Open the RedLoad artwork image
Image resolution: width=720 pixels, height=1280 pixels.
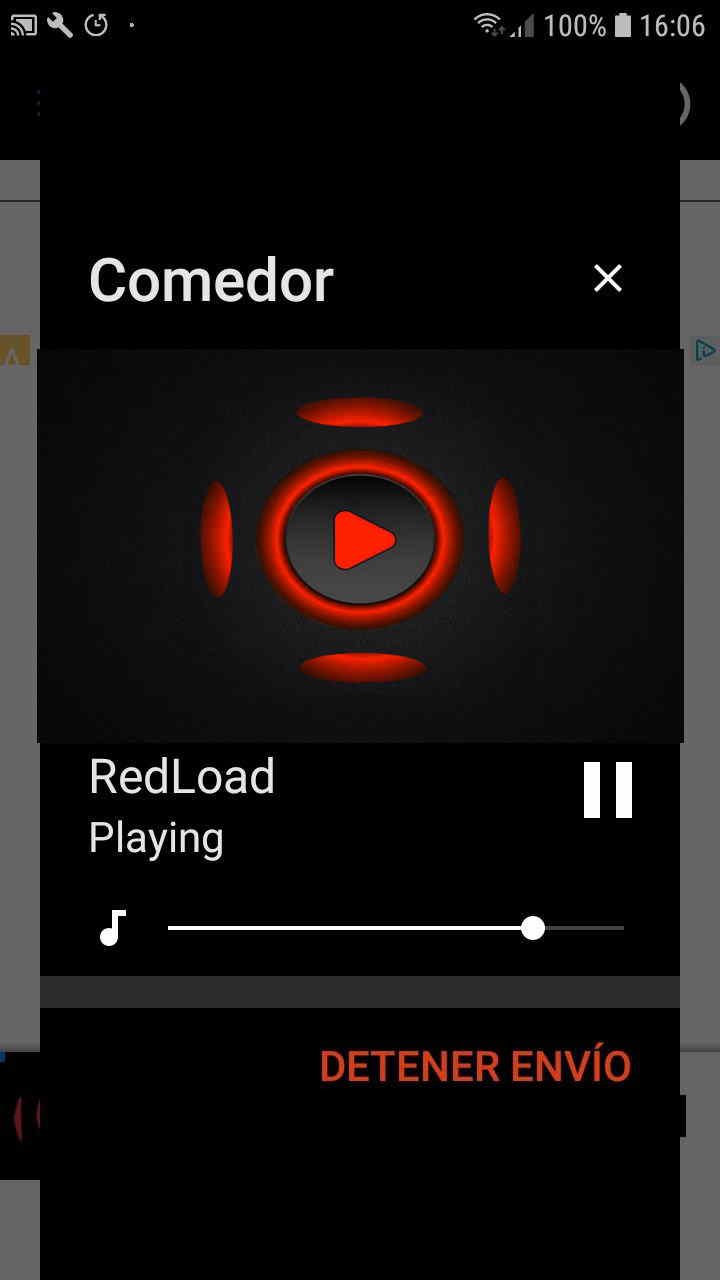click(360, 543)
